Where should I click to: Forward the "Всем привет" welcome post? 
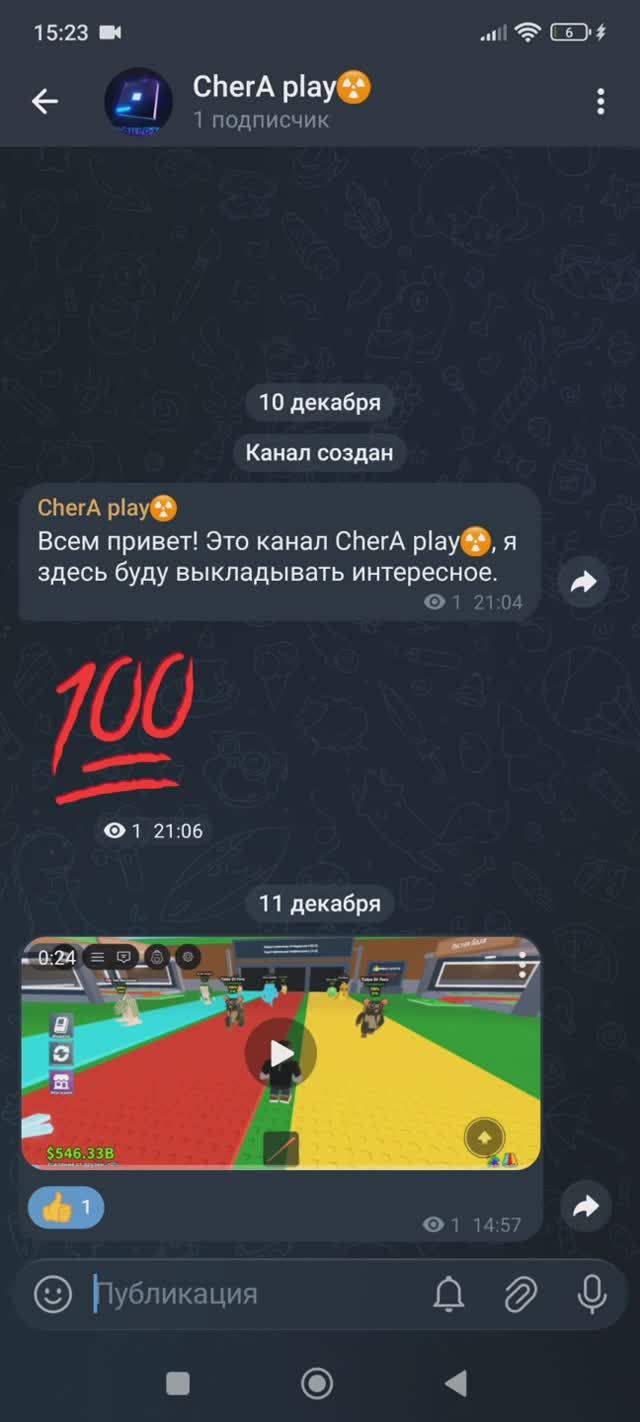(x=583, y=582)
